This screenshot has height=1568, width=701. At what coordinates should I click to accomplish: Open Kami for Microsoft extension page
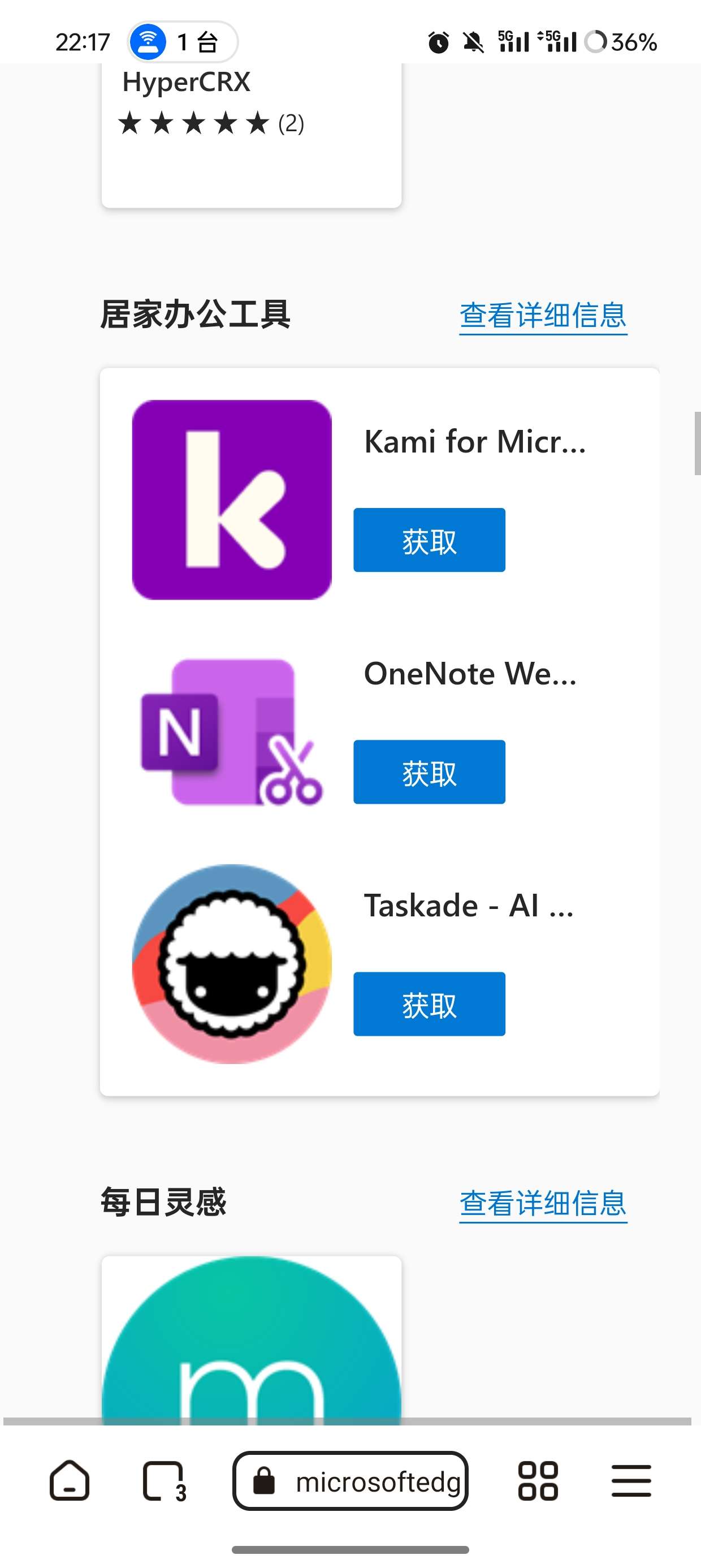pos(475,441)
